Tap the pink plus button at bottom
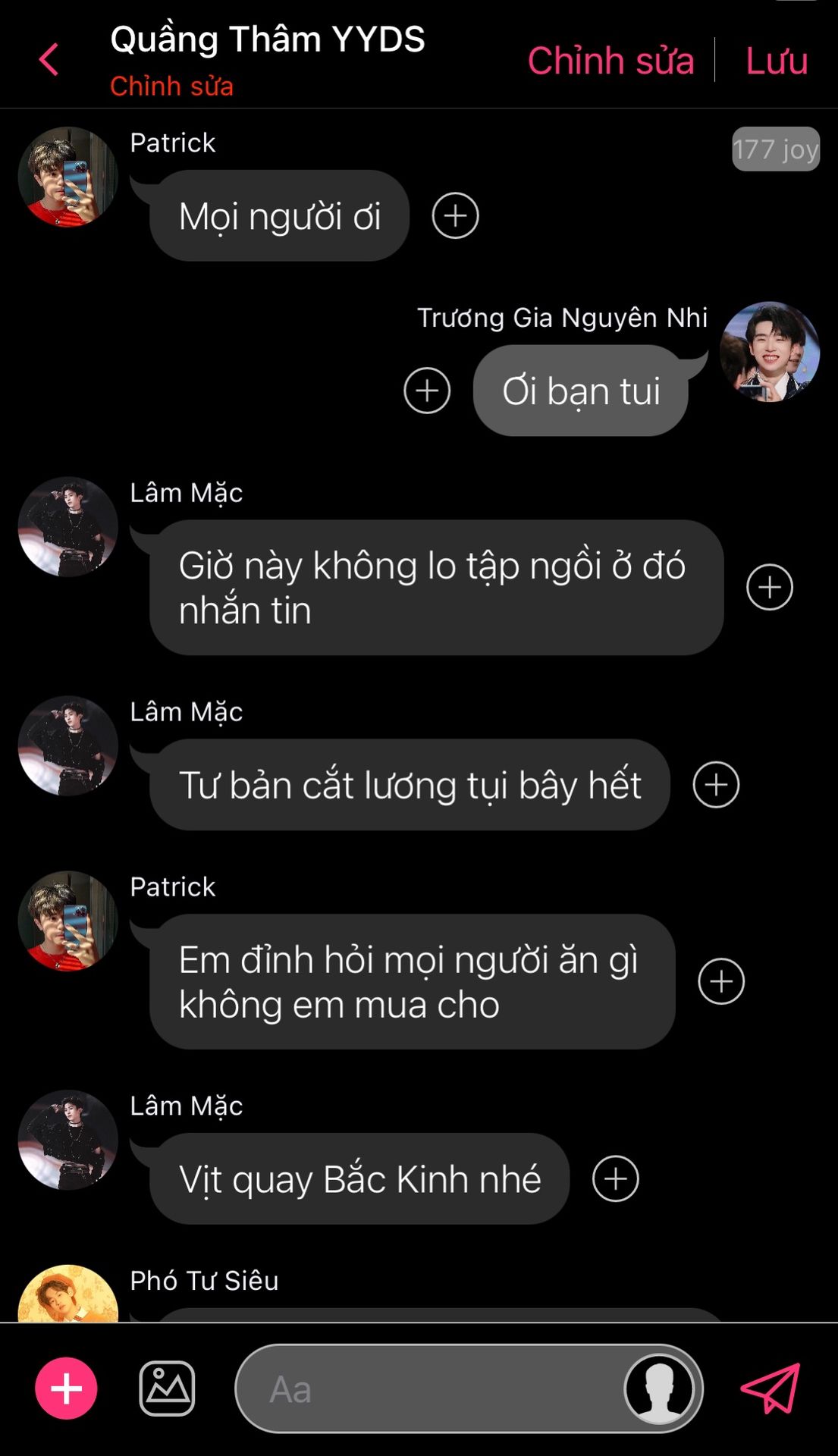The width and height of the screenshot is (838, 1456). [x=66, y=1389]
